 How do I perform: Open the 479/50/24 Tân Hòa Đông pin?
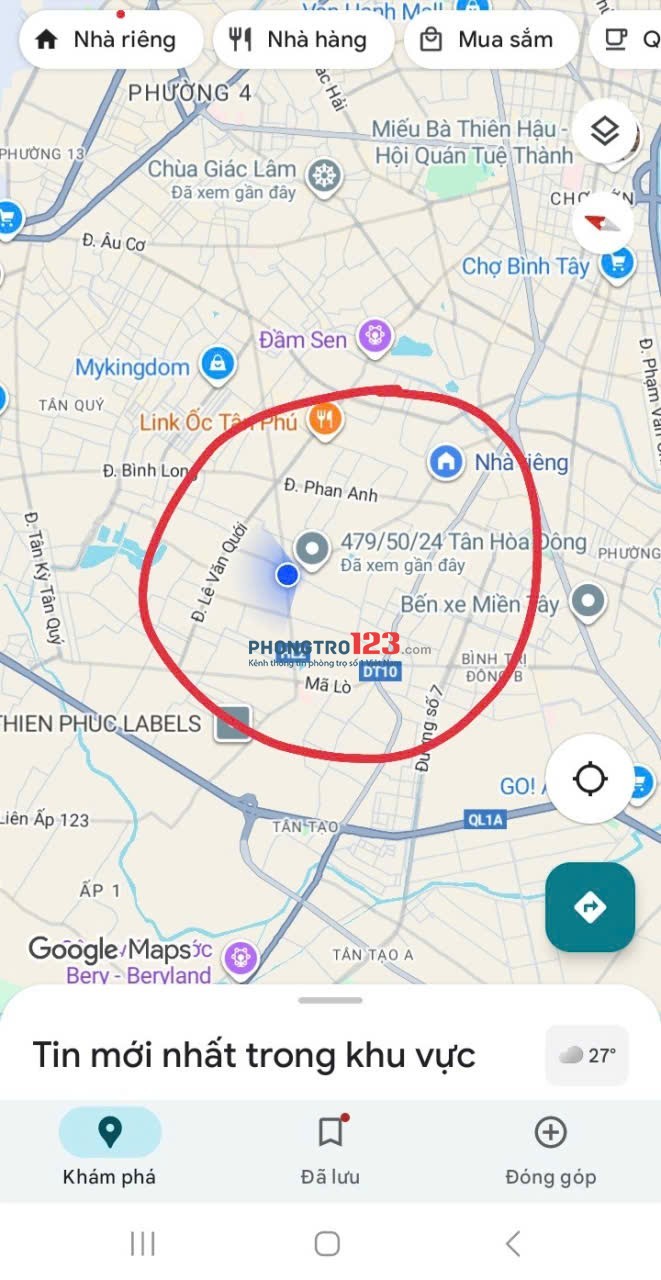click(x=314, y=548)
